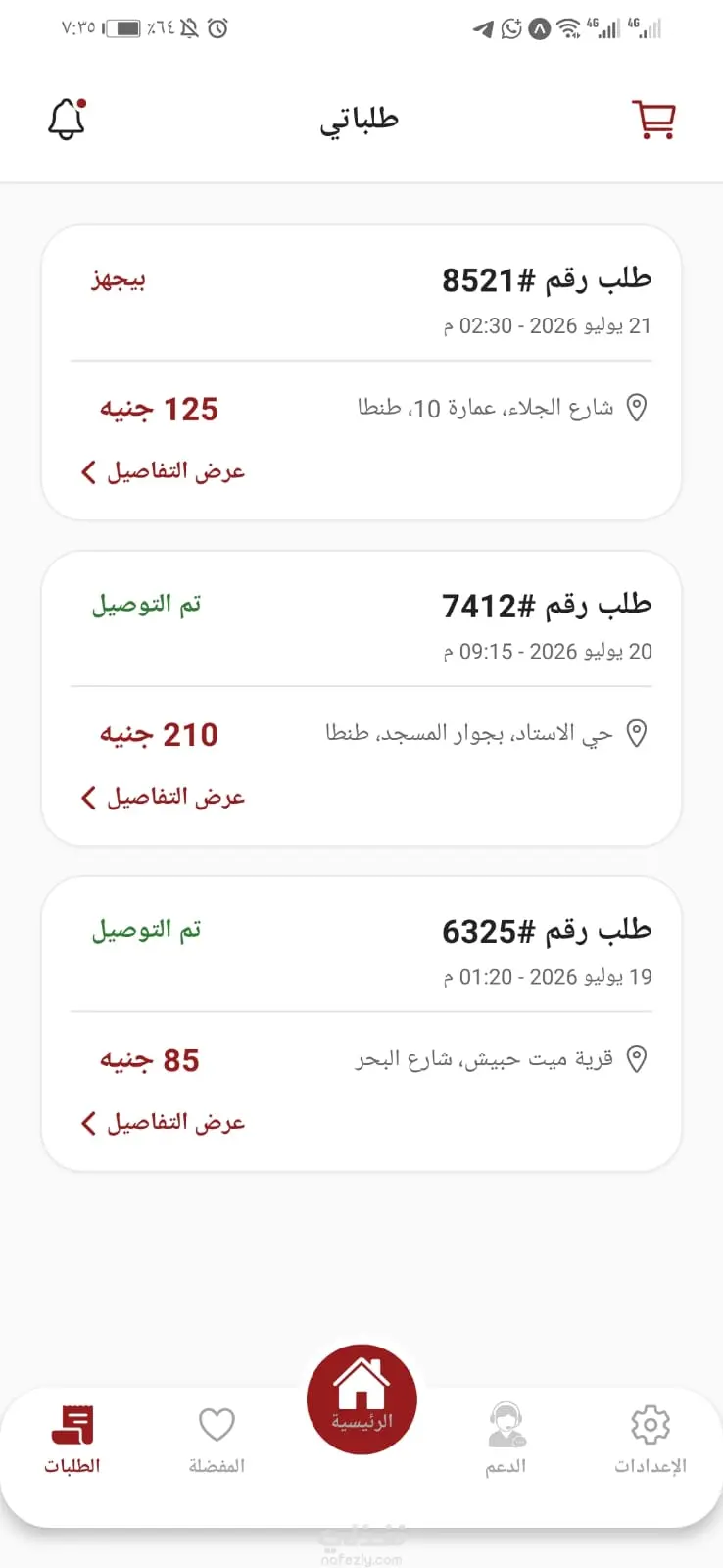Open order card #8521
Image resolution: width=723 pixels, height=1568 pixels.
pos(361,372)
